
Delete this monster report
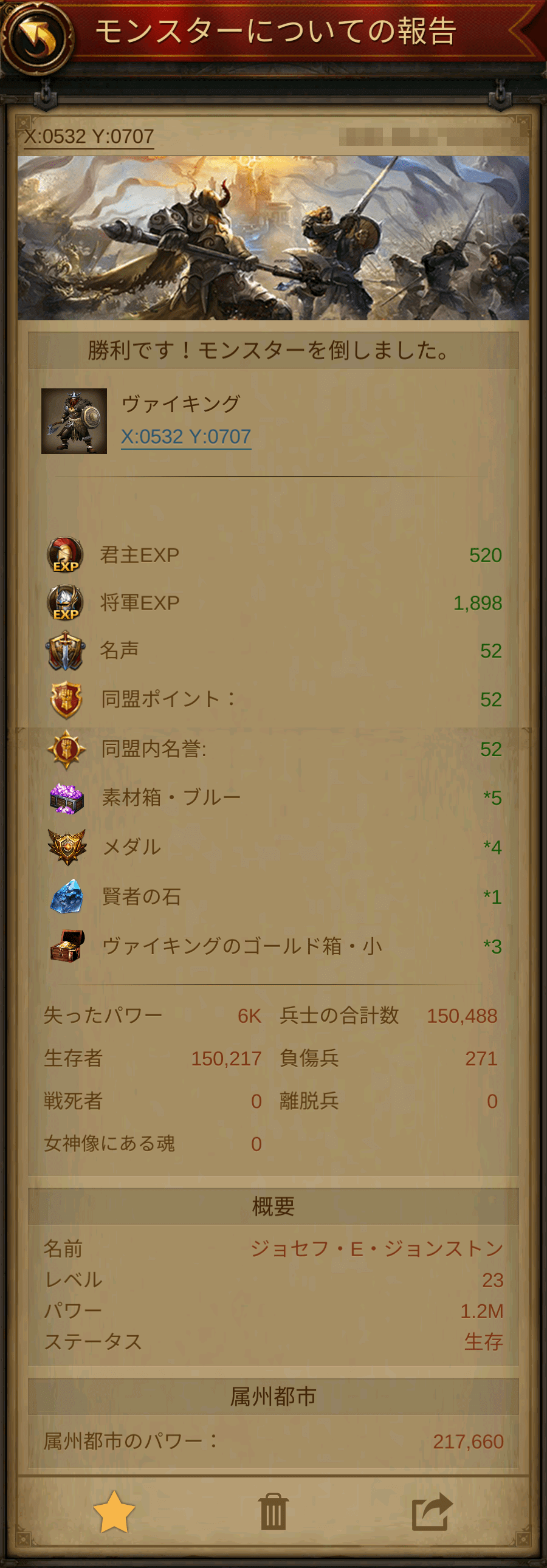273,1512
